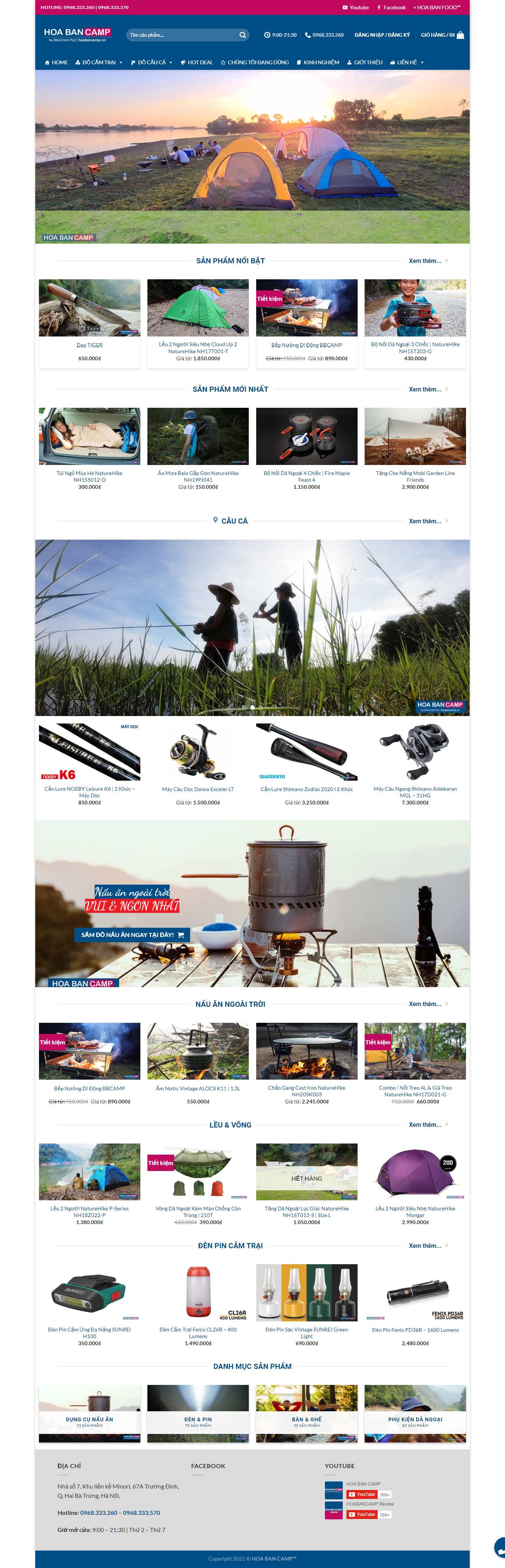Select Đèn Pin Fenix PD36R product
505x1568 pixels.
[x=415, y=1330]
